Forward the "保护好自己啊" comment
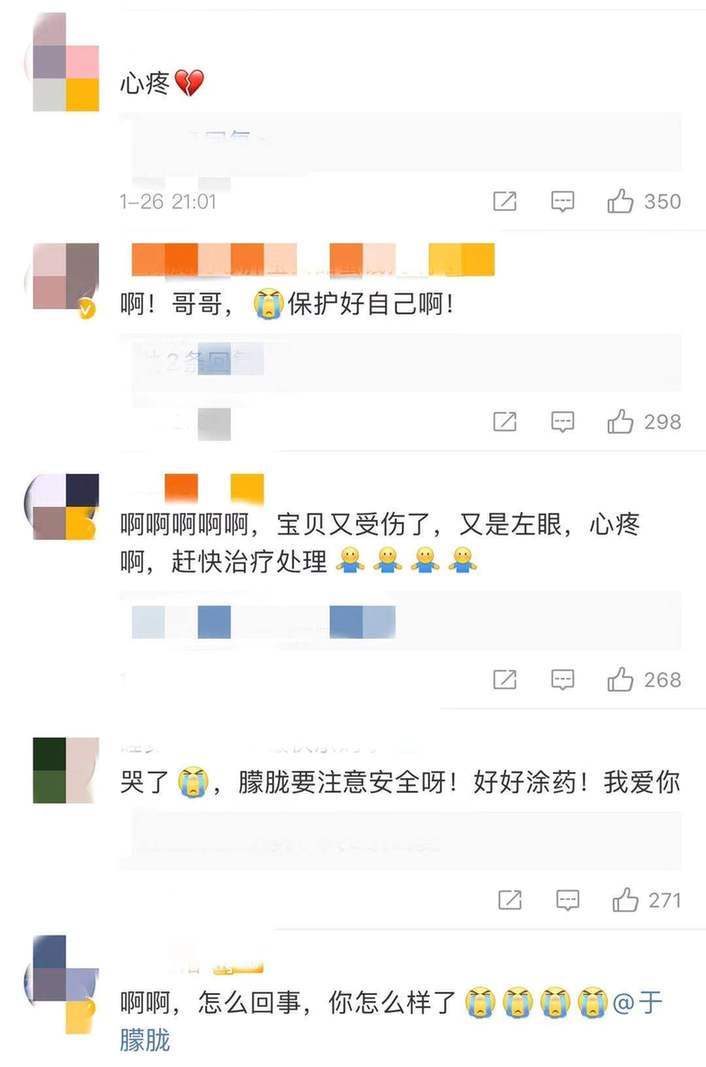The height and width of the screenshot is (1067, 706). tap(505, 422)
